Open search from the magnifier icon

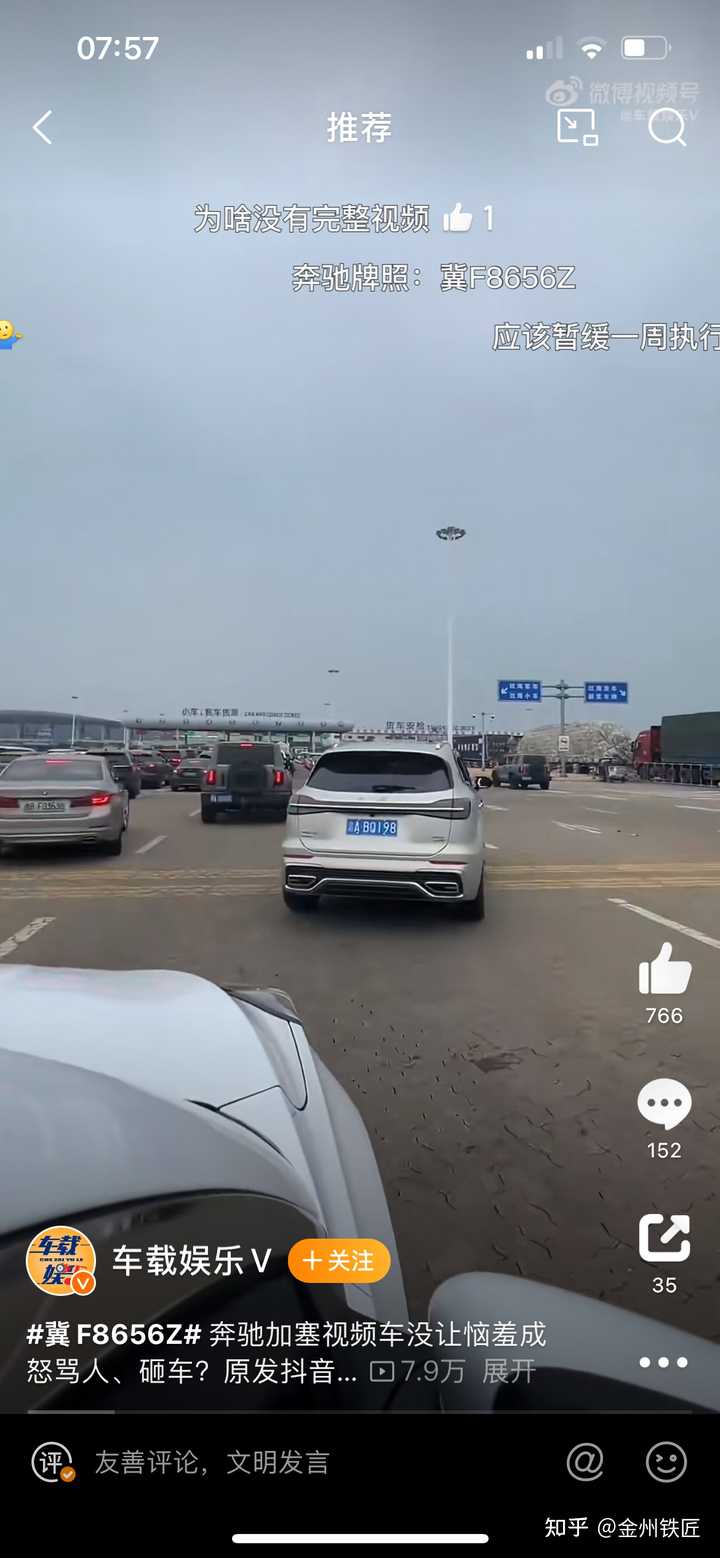tap(667, 127)
